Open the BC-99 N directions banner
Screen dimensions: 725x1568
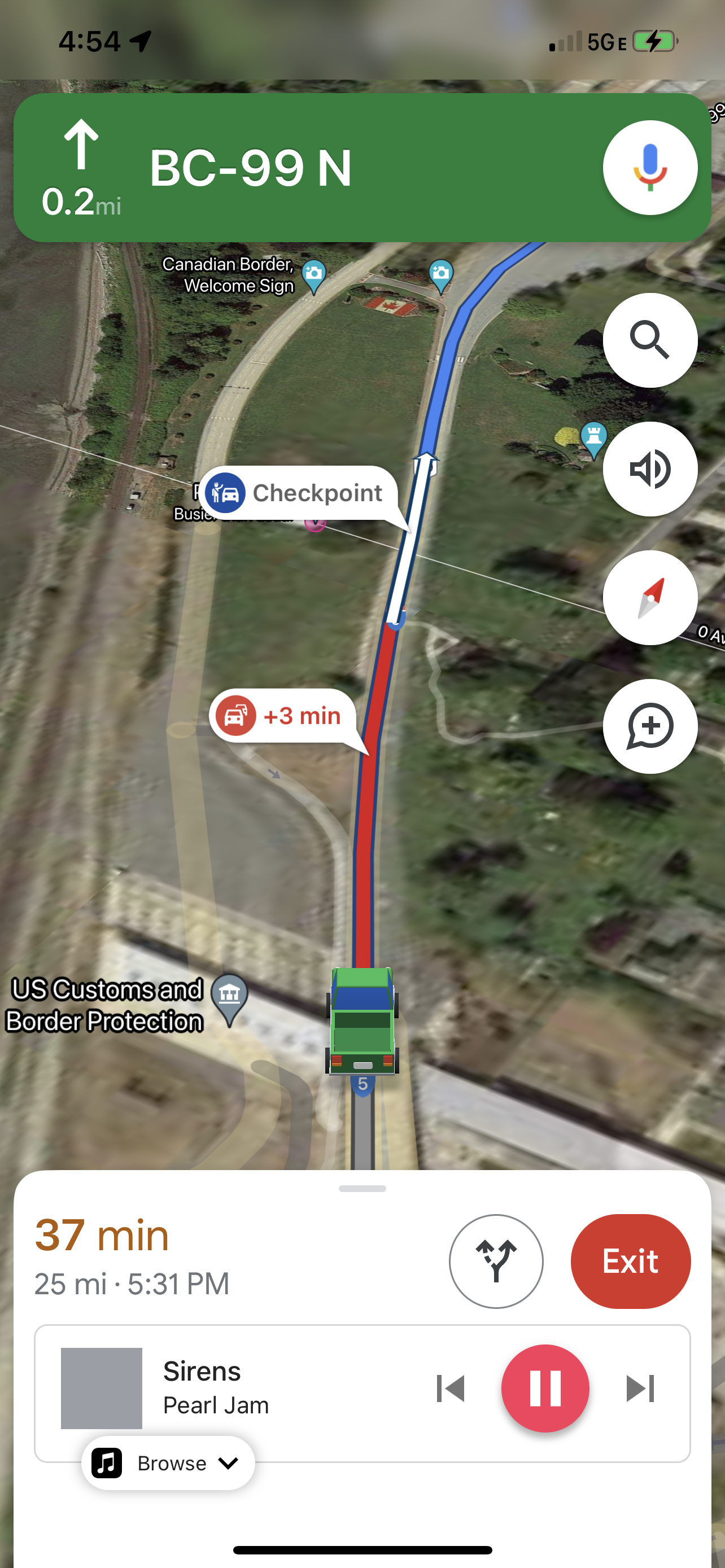tap(304, 168)
